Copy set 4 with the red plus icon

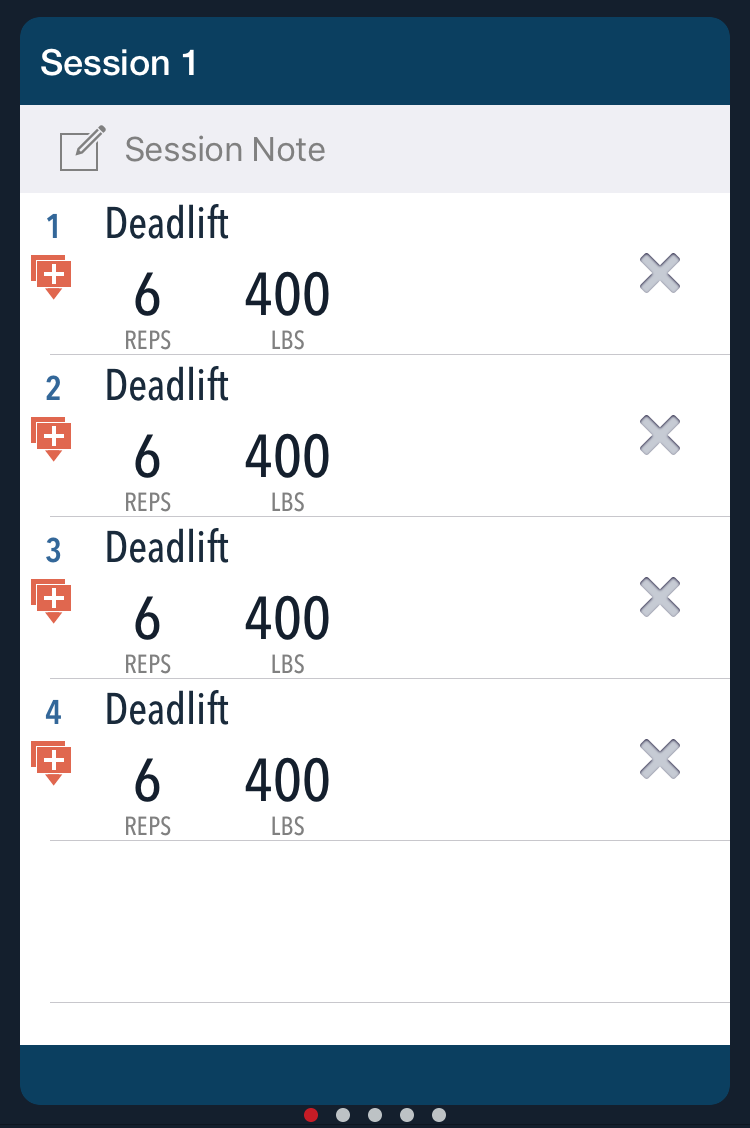coord(52,760)
